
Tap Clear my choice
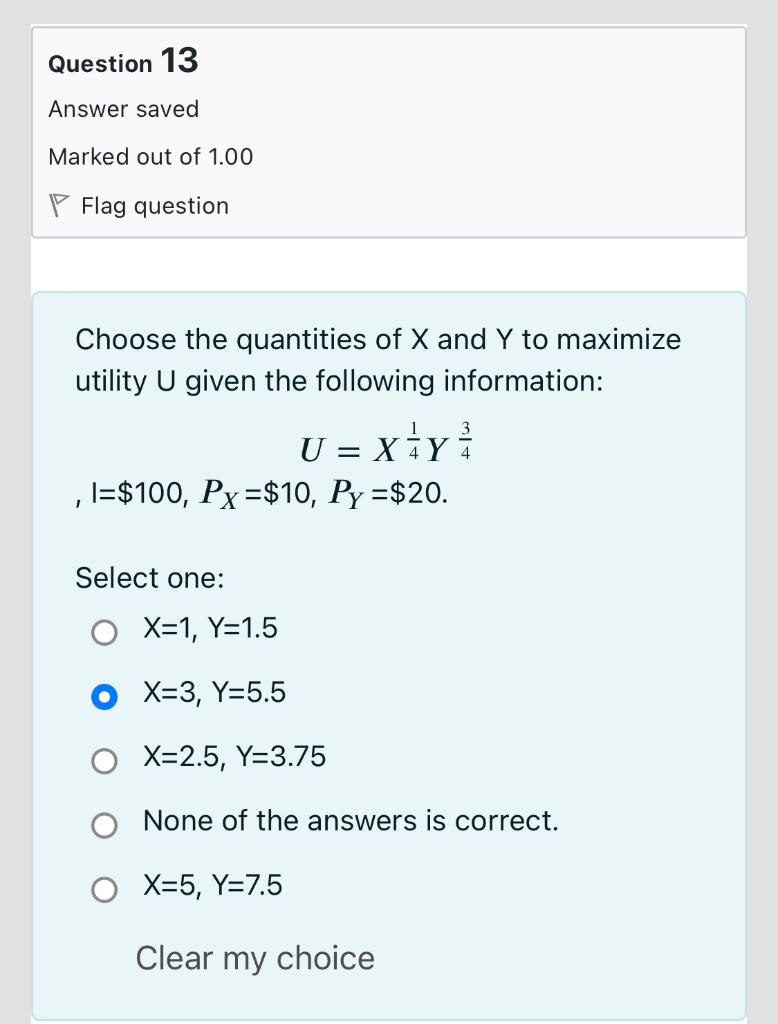(255, 958)
